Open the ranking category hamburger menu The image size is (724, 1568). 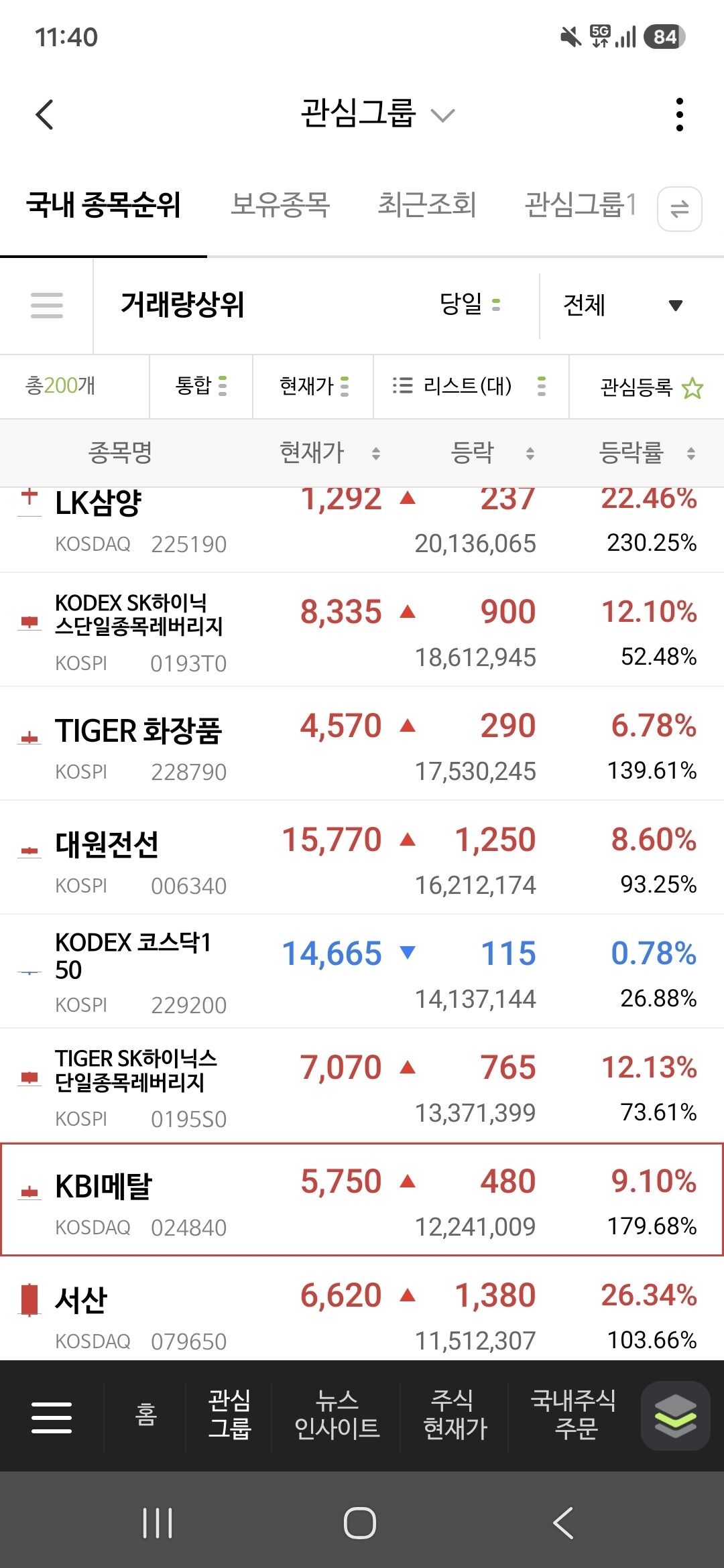47,306
